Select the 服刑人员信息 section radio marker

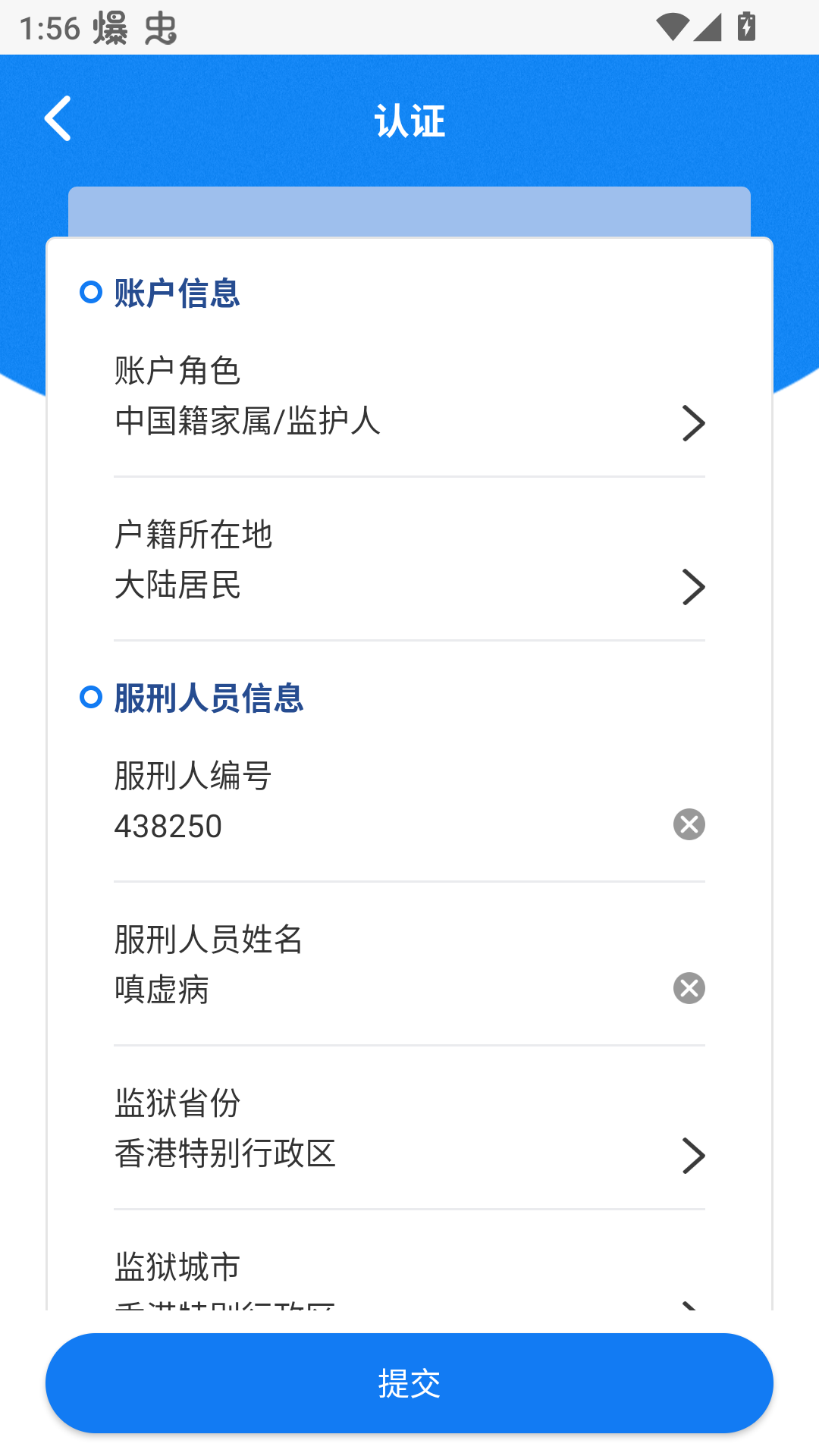point(92,696)
